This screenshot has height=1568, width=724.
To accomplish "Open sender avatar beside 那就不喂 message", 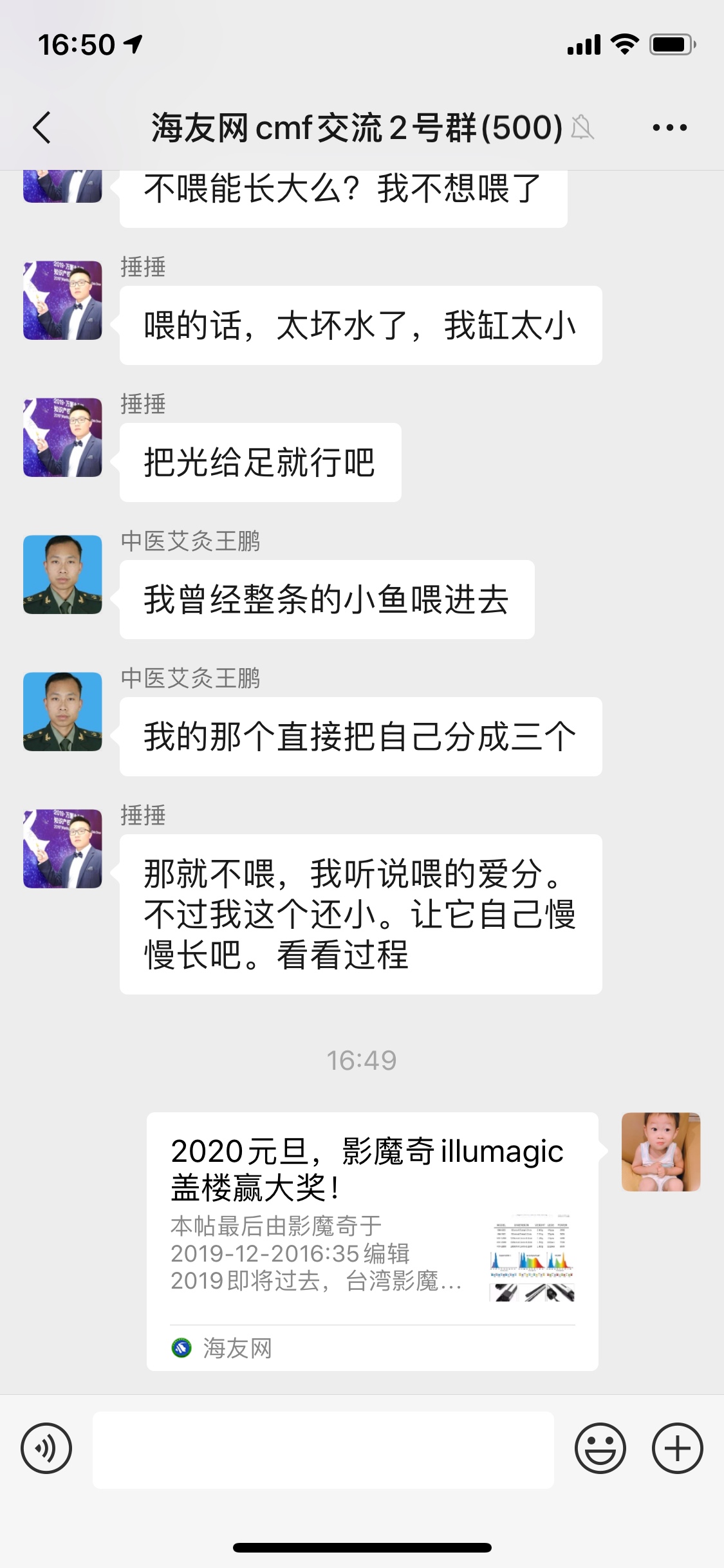I will (x=62, y=849).
